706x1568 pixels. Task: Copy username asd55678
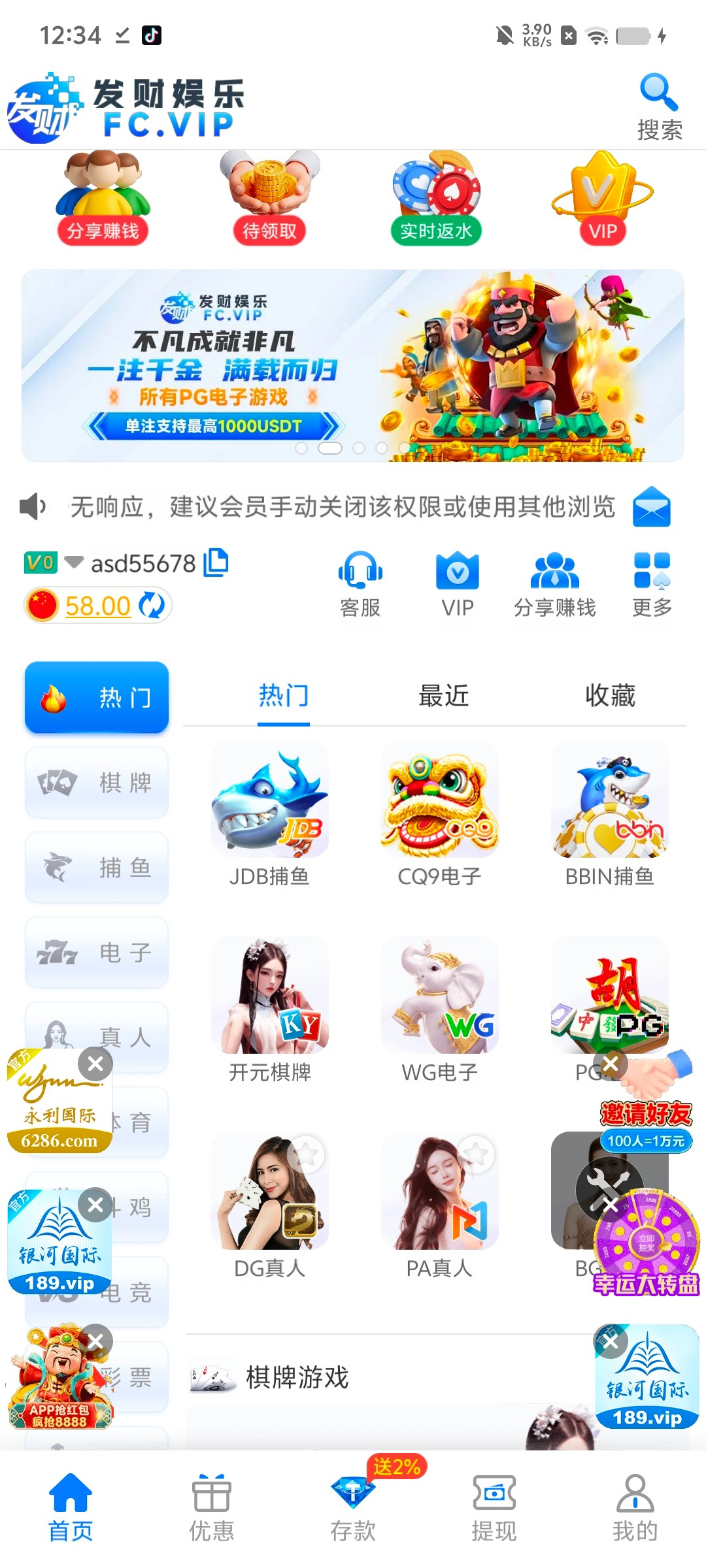click(x=216, y=563)
